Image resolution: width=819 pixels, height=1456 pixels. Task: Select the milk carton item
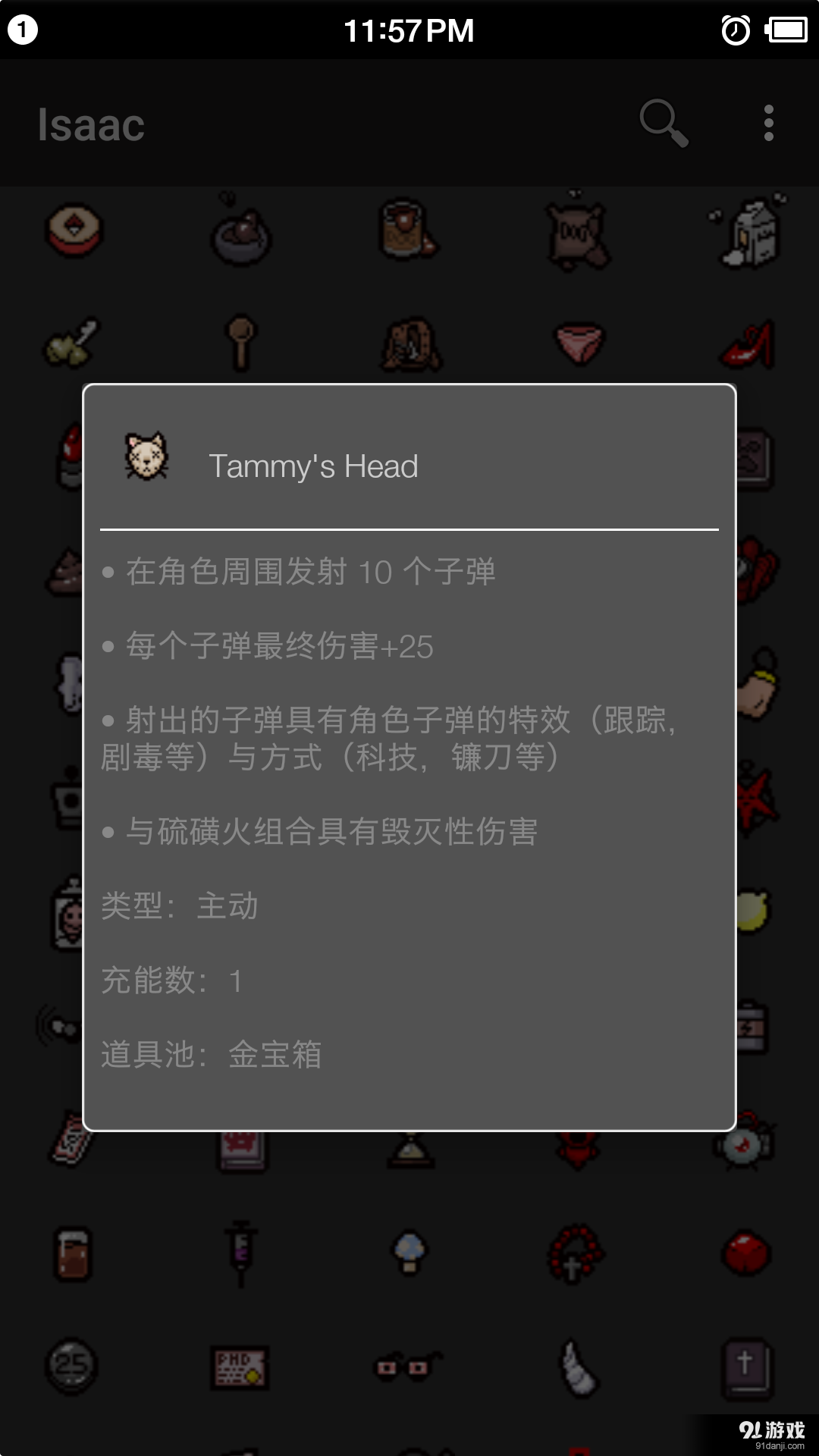[x=751, y=231]
